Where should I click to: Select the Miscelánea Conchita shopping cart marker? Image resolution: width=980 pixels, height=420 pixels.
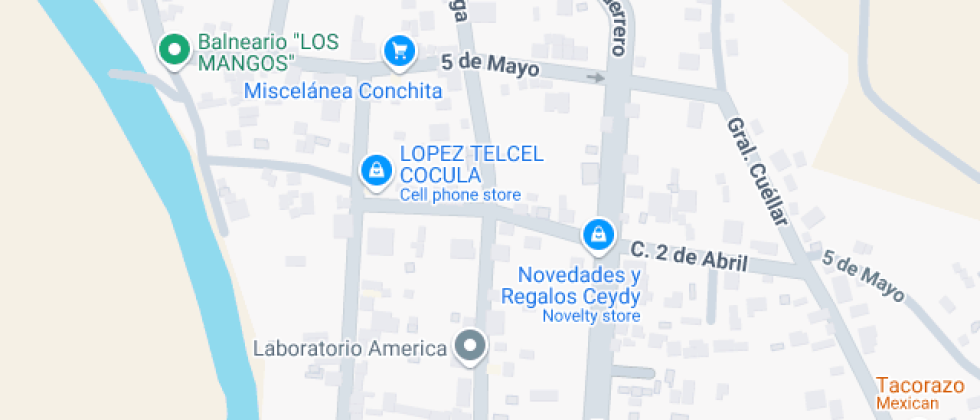pyautogui.click(x=399, y=50)
